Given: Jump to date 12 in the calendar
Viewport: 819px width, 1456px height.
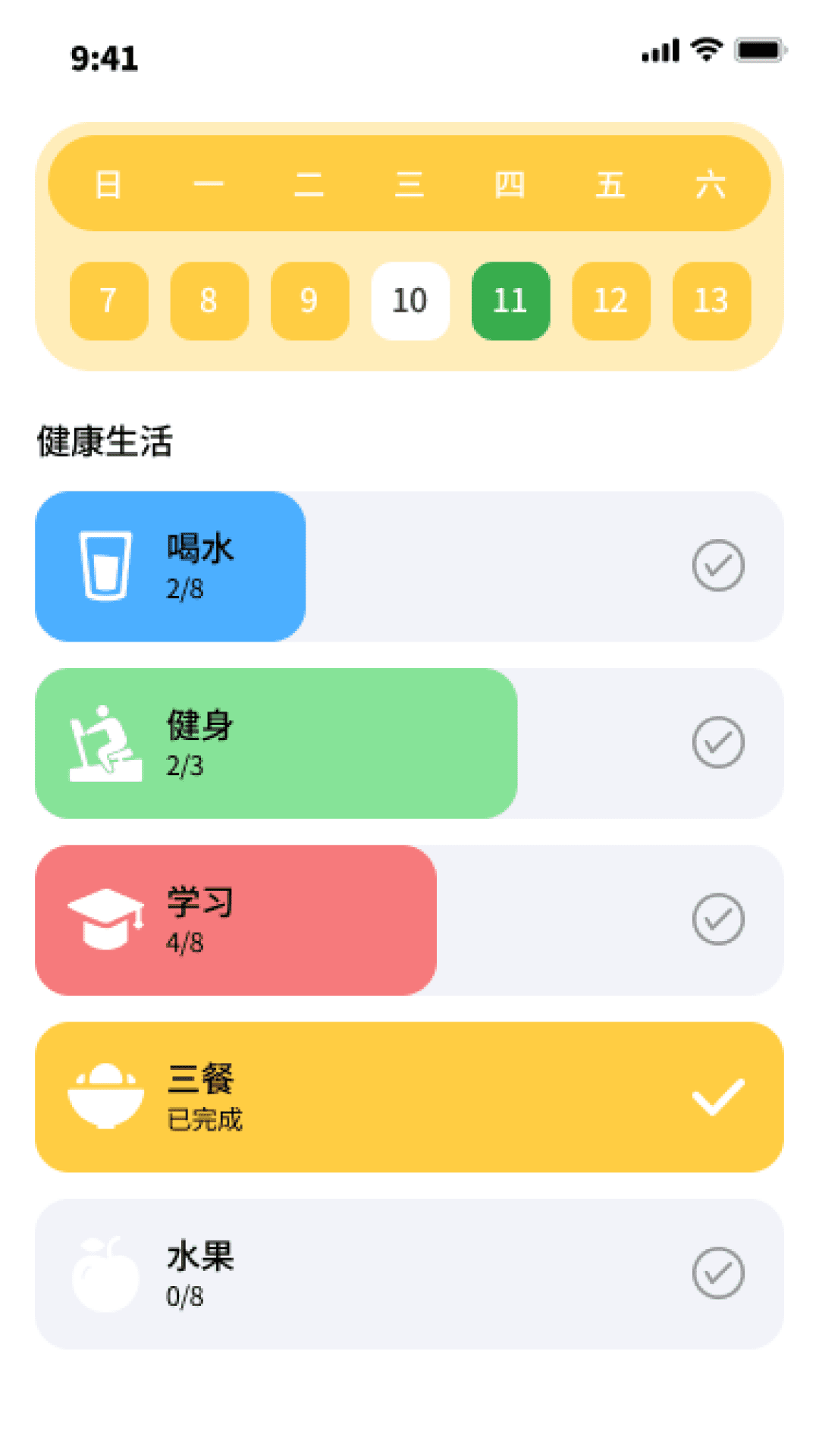Looking at the screenshot, I should coord(611,301).
